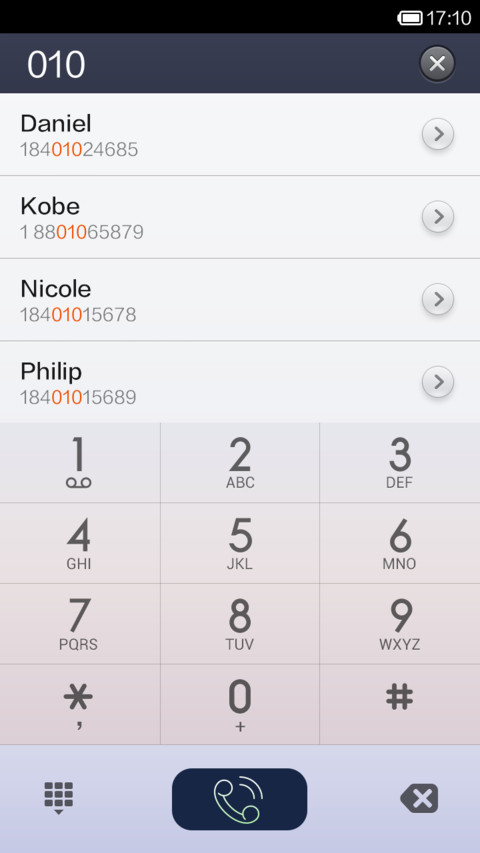Tap the 0 plus key
Image resolution: width=480 pixels, height=853 pixels.
pos(240,704)
